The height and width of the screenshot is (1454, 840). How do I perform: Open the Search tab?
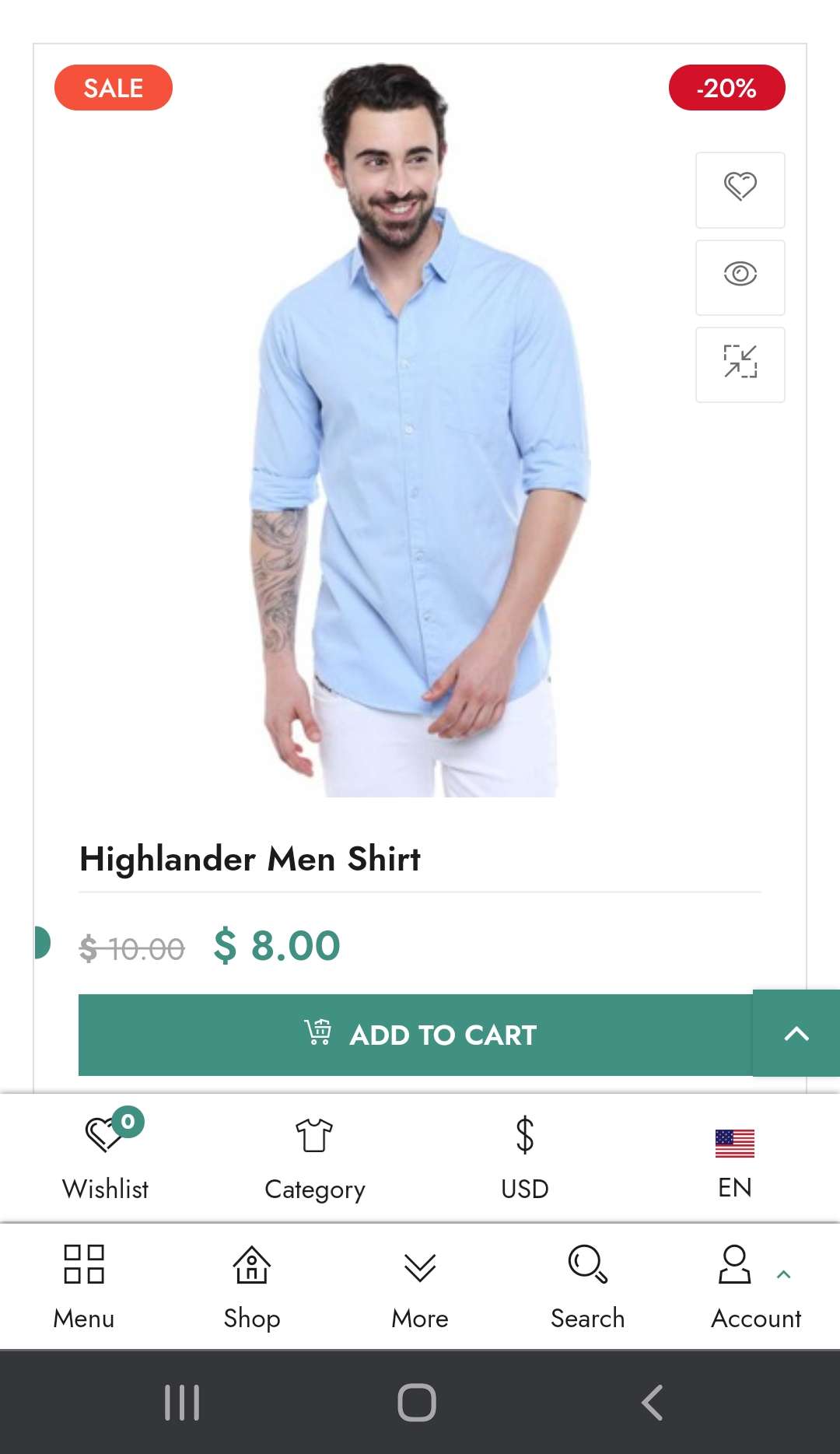coord(588,1285)
